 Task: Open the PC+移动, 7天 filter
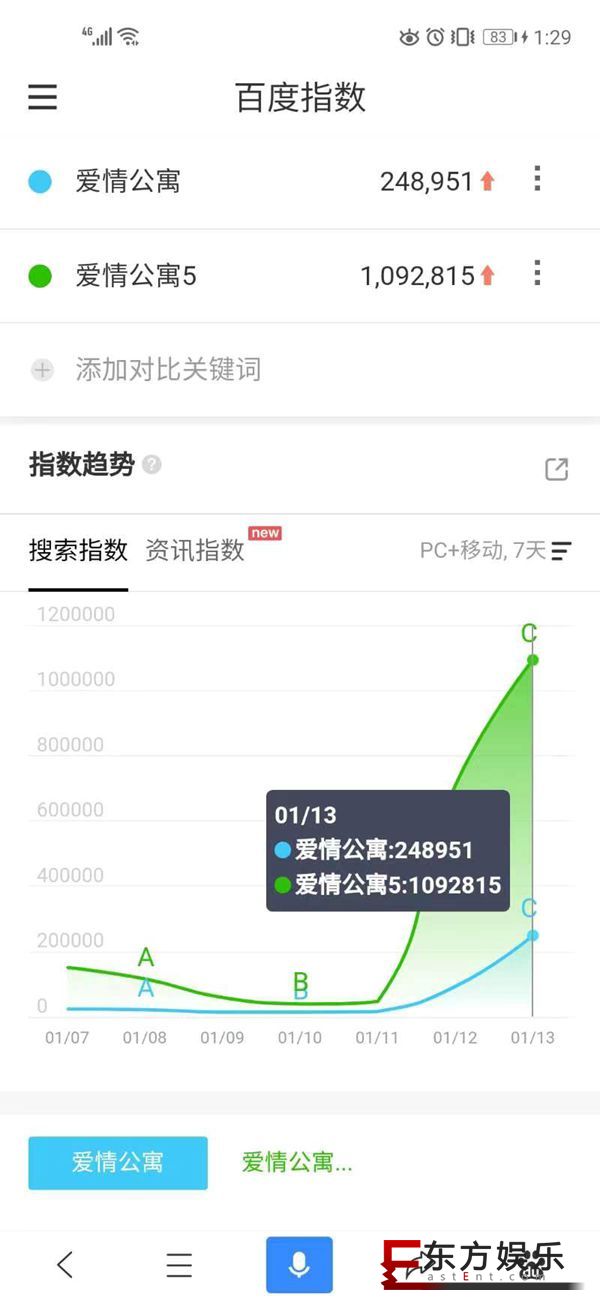pyautogui.click(x=495, y=550)
